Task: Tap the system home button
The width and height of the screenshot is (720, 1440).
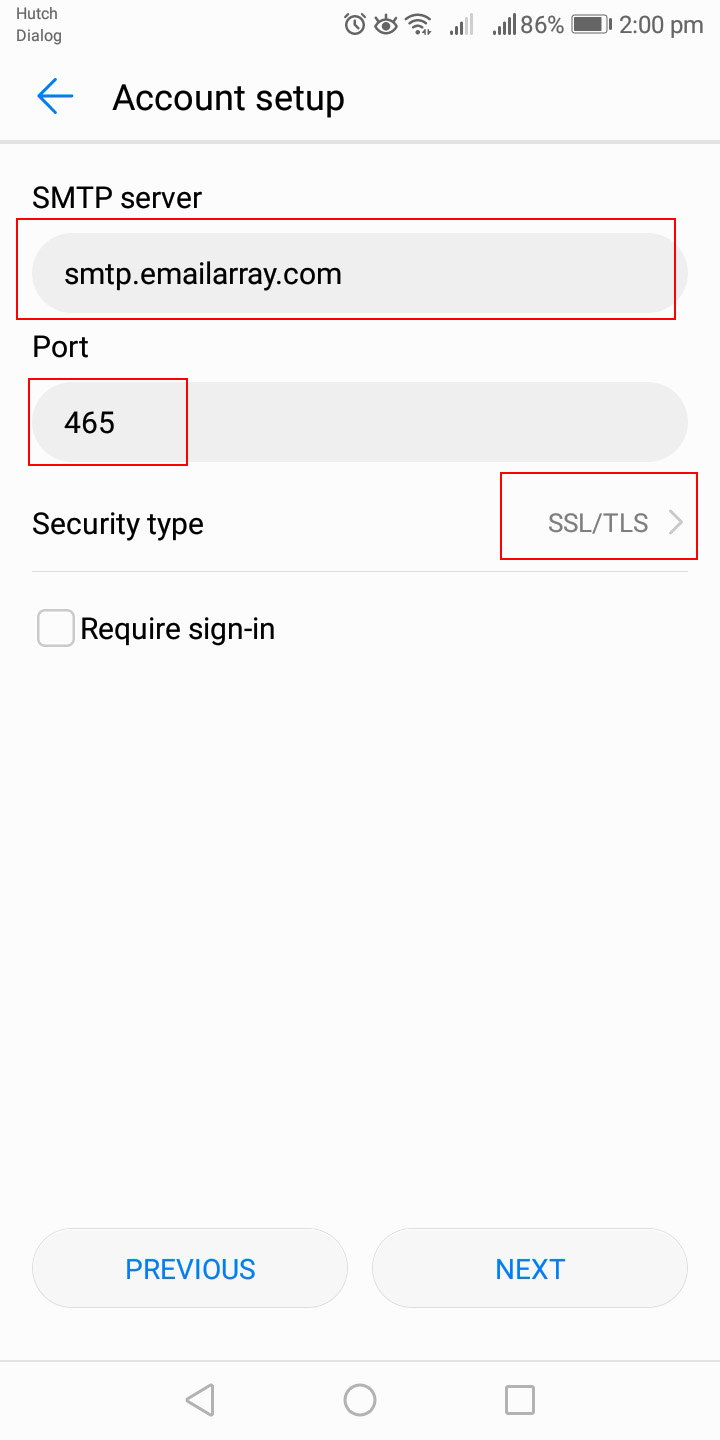Action: (x=360, y=1399)
